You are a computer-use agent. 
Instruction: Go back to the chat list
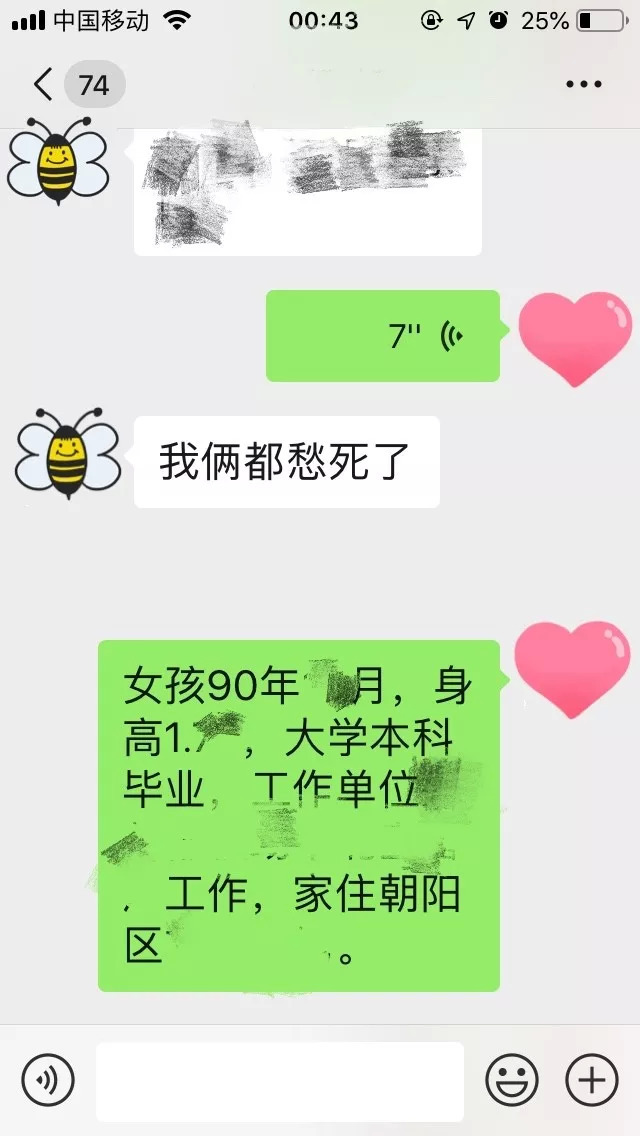42,85
